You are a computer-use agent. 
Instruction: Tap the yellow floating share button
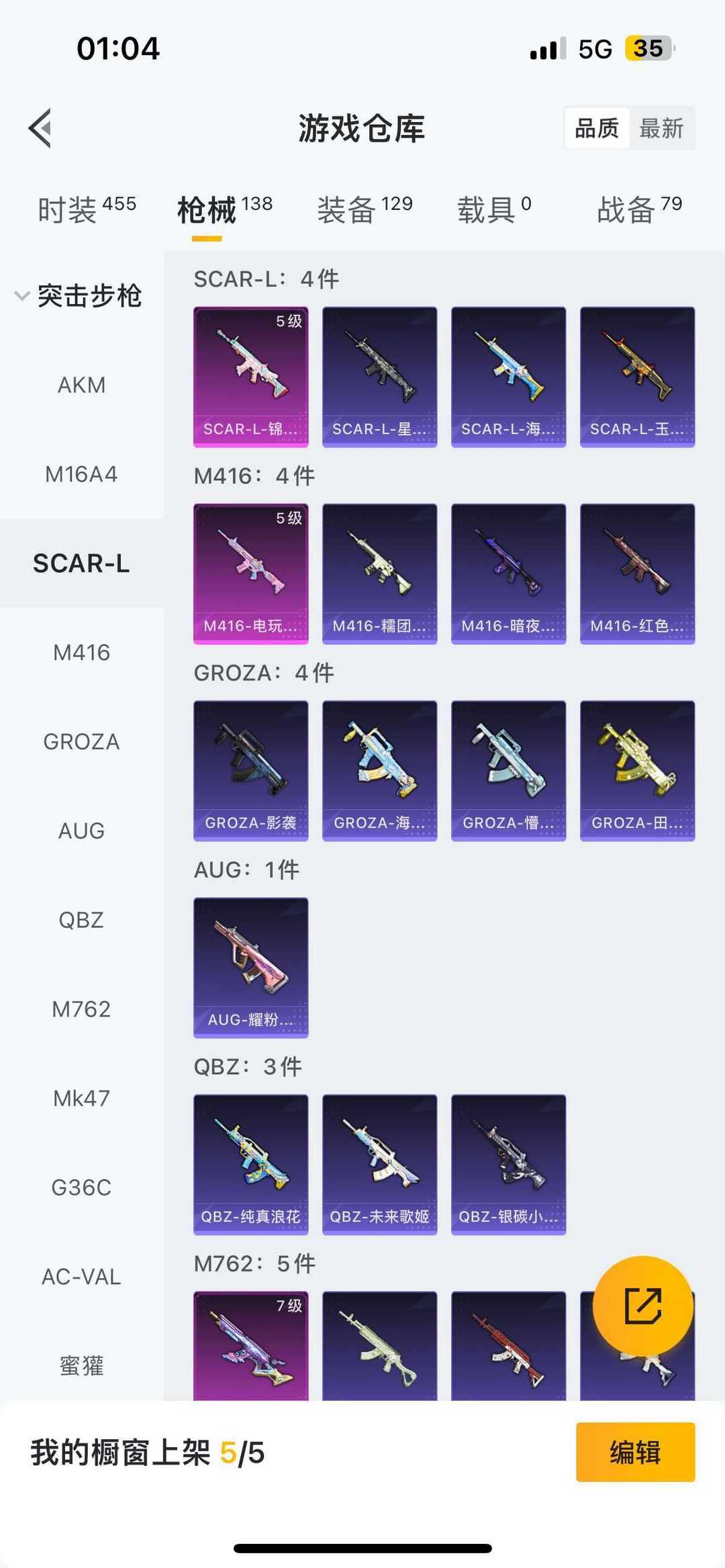point(642,1306)
